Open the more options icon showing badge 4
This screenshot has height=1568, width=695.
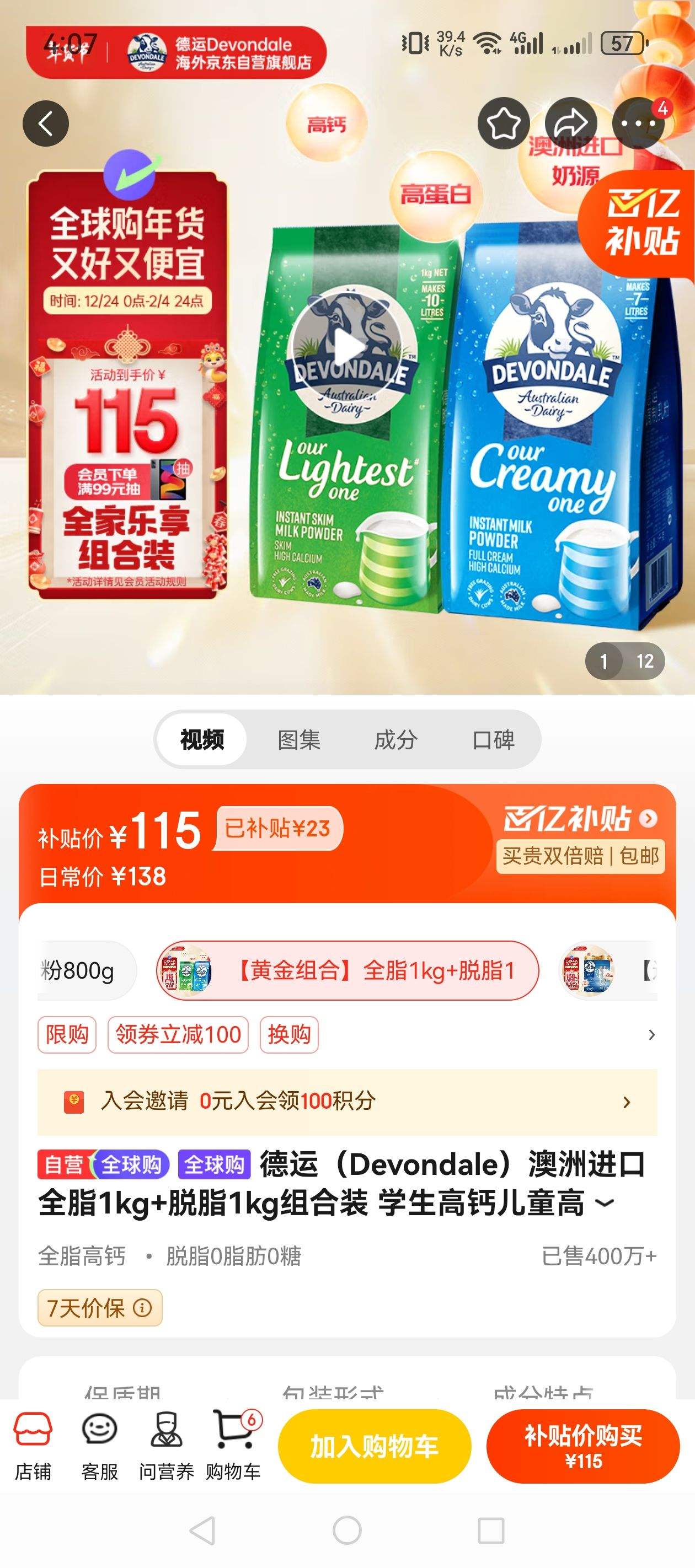pos(638,122)
